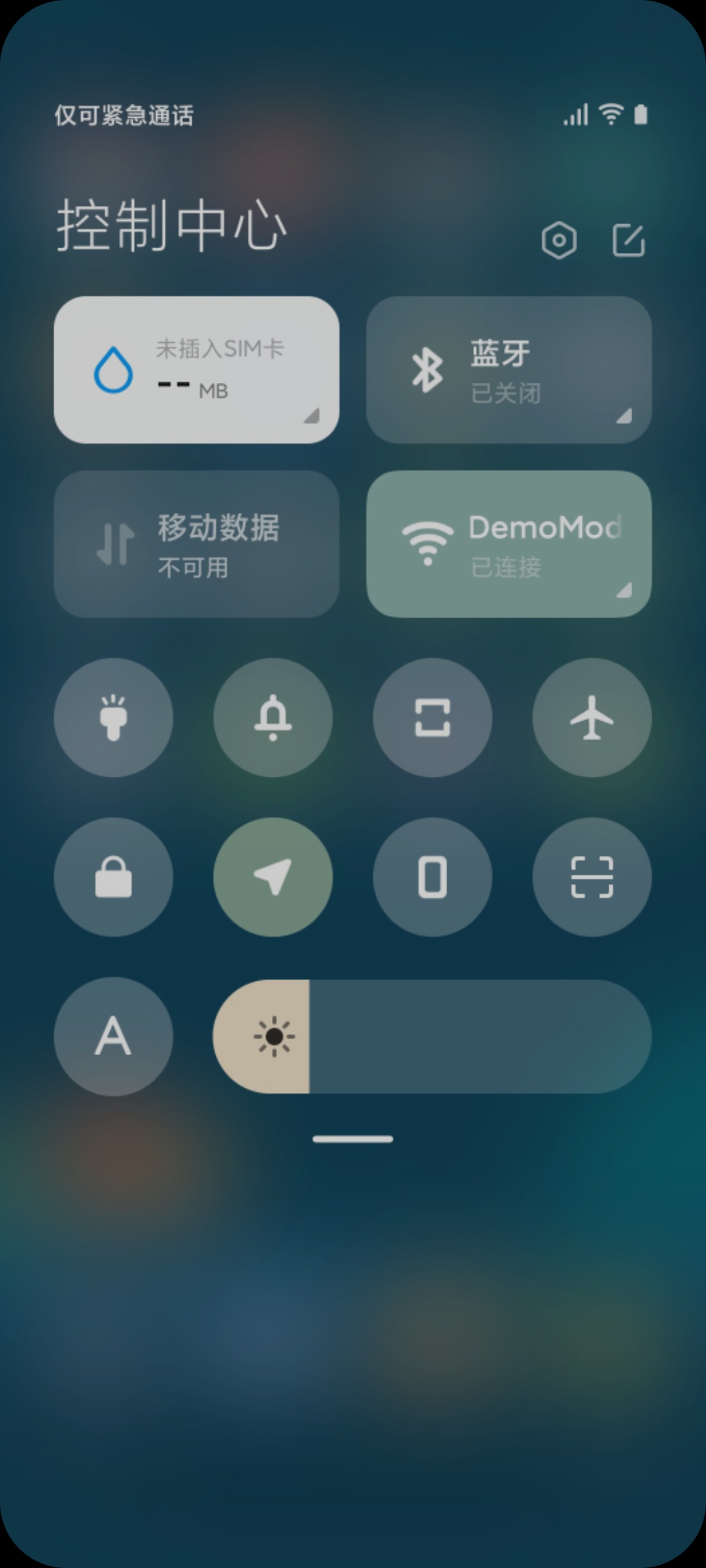
Task: Toggle the auto-rotate phone icon
Action: click(433, 877)
